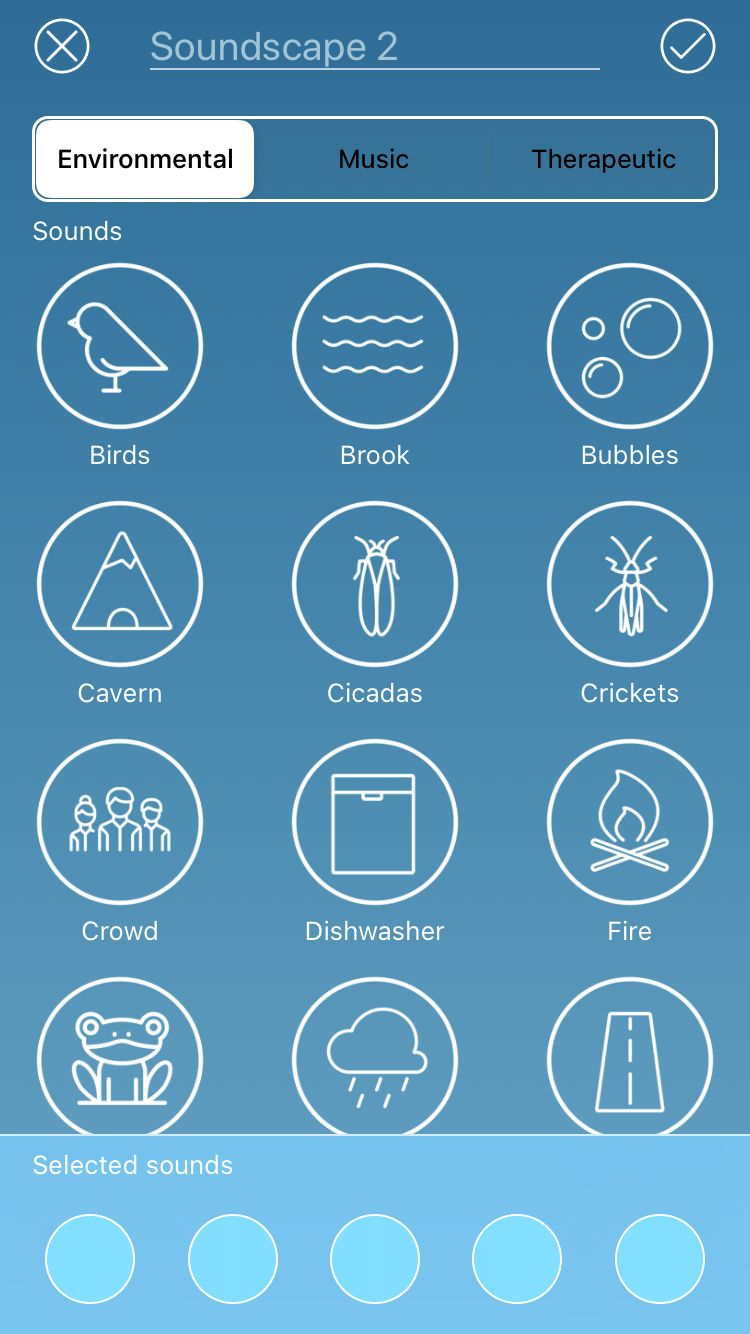Screen dimensions: 750x1334
Task: Select the Environmental tab
Action: pyautogui.click(x=145, y=159)
